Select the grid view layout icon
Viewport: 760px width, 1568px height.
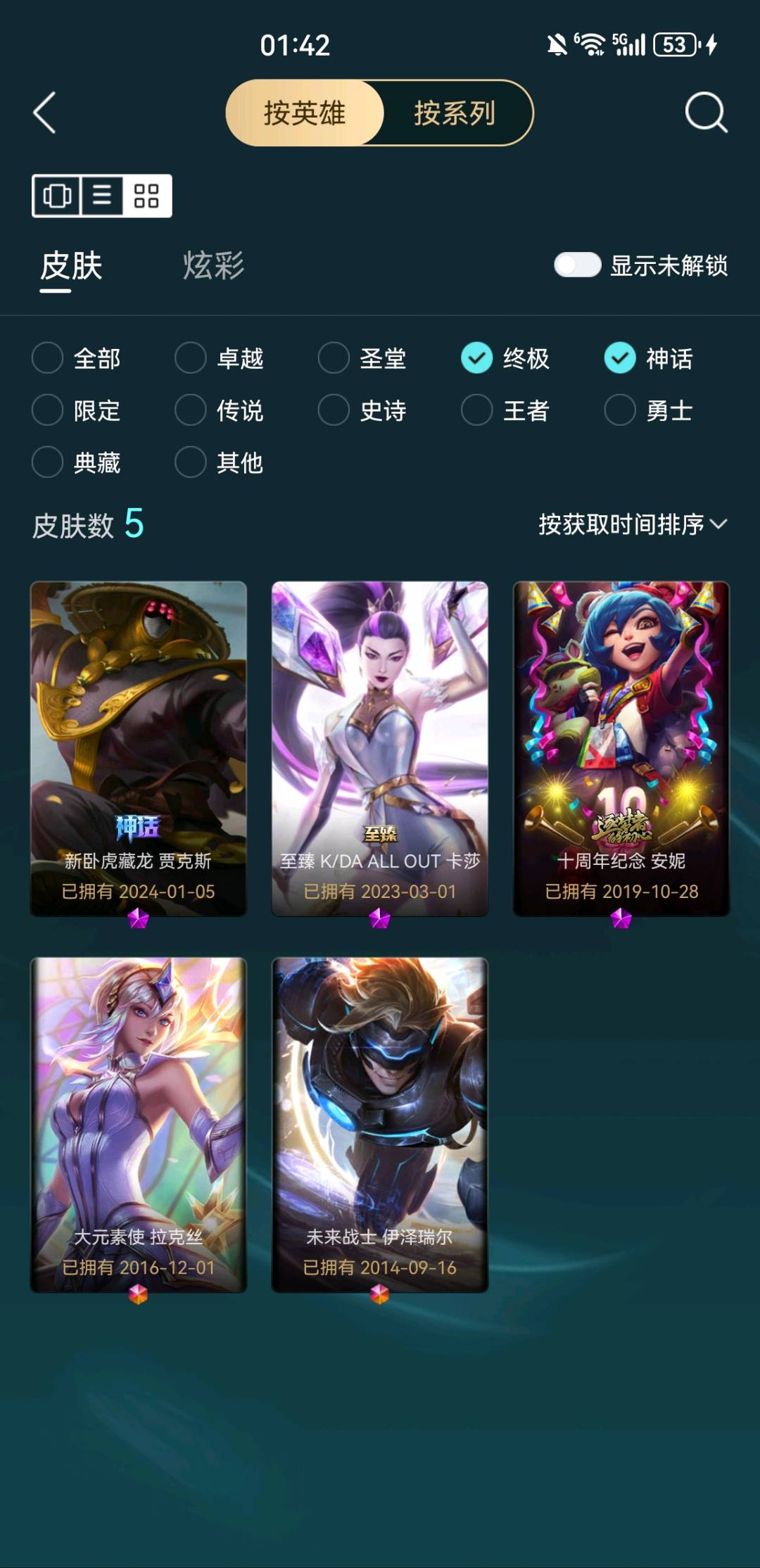point(146,196)
